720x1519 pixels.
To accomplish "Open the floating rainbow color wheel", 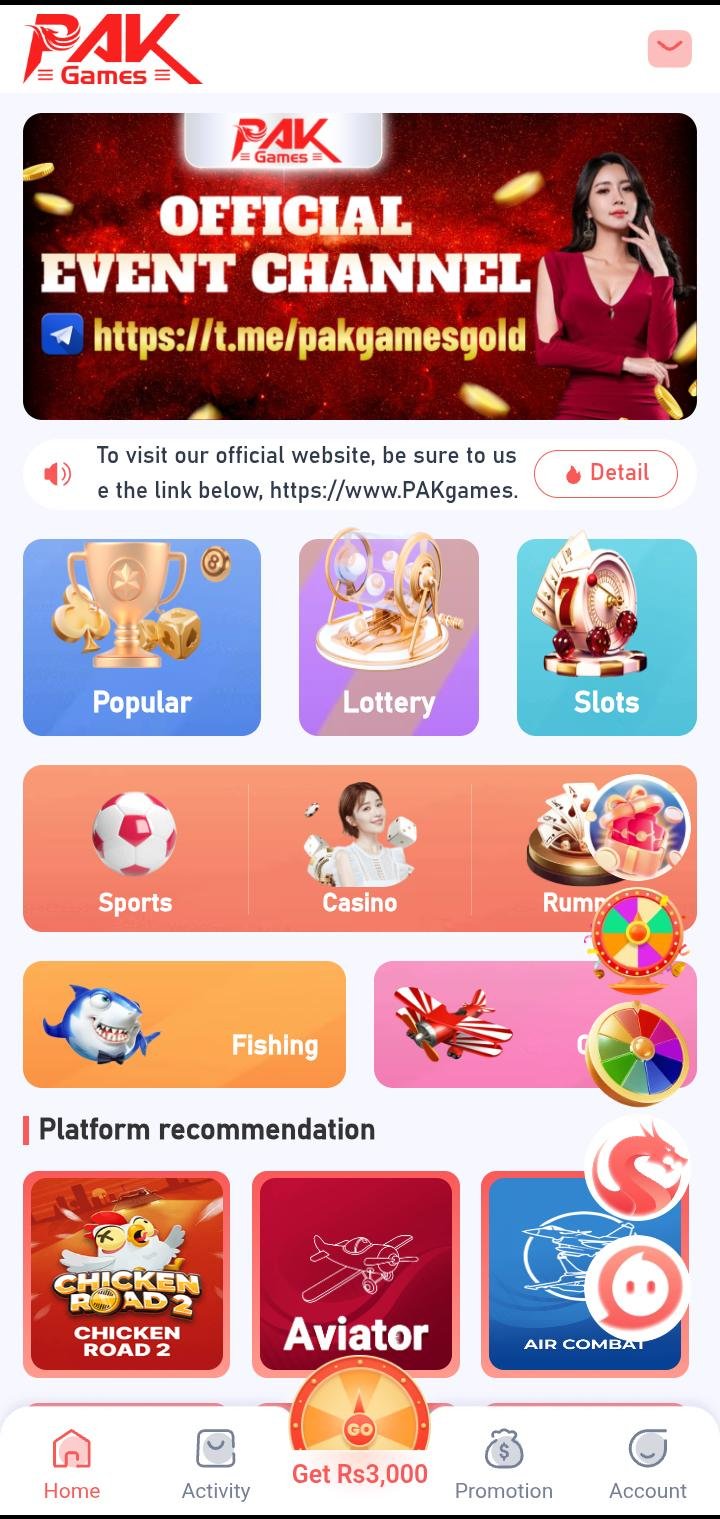I will [637, 1052].
